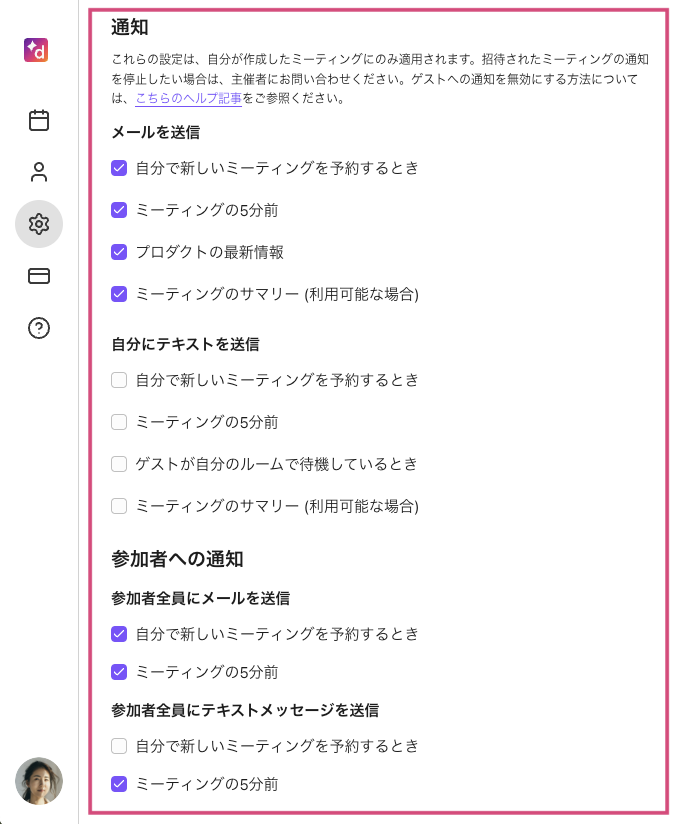Uncheck プロダクトの最新情報 email option
The image size is (691, 824).
click(119, 252)
